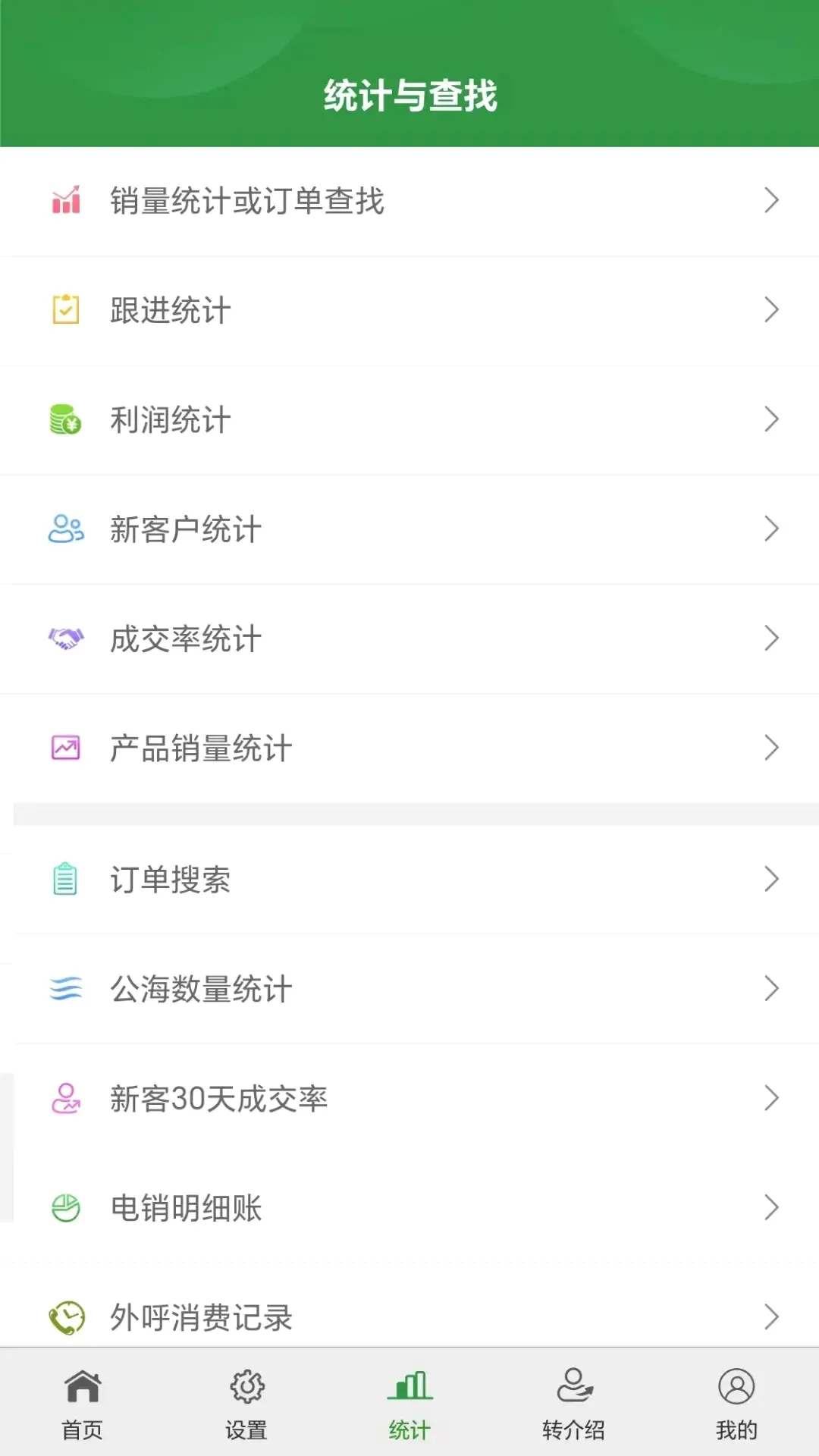Image resolution: width=819 pixels, height=1456 pixels.
Task: Select the 统计 tab
Action: coord(409,1403)
